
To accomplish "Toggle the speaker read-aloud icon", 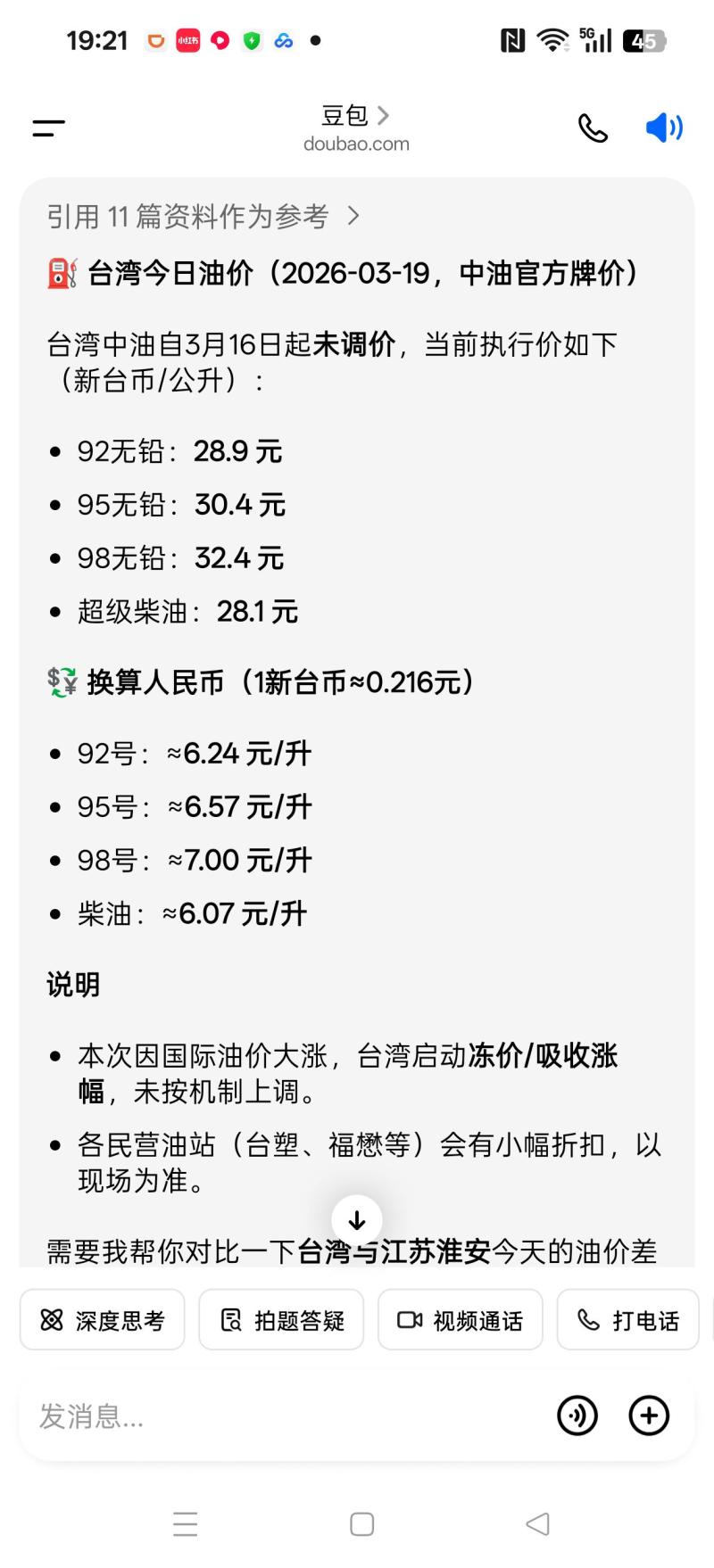I will [x=663, y=128].
